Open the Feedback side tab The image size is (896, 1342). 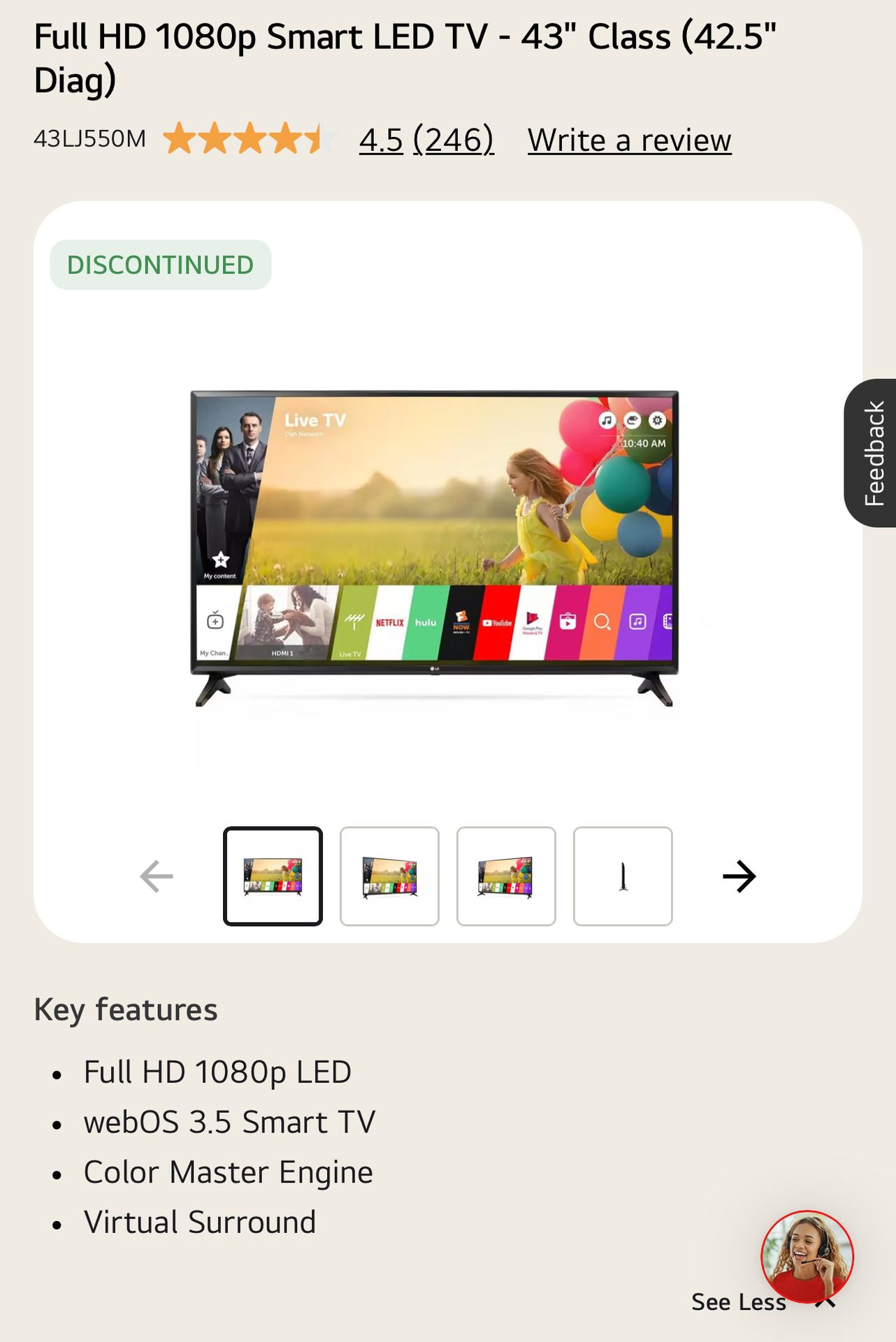(872, 453)
